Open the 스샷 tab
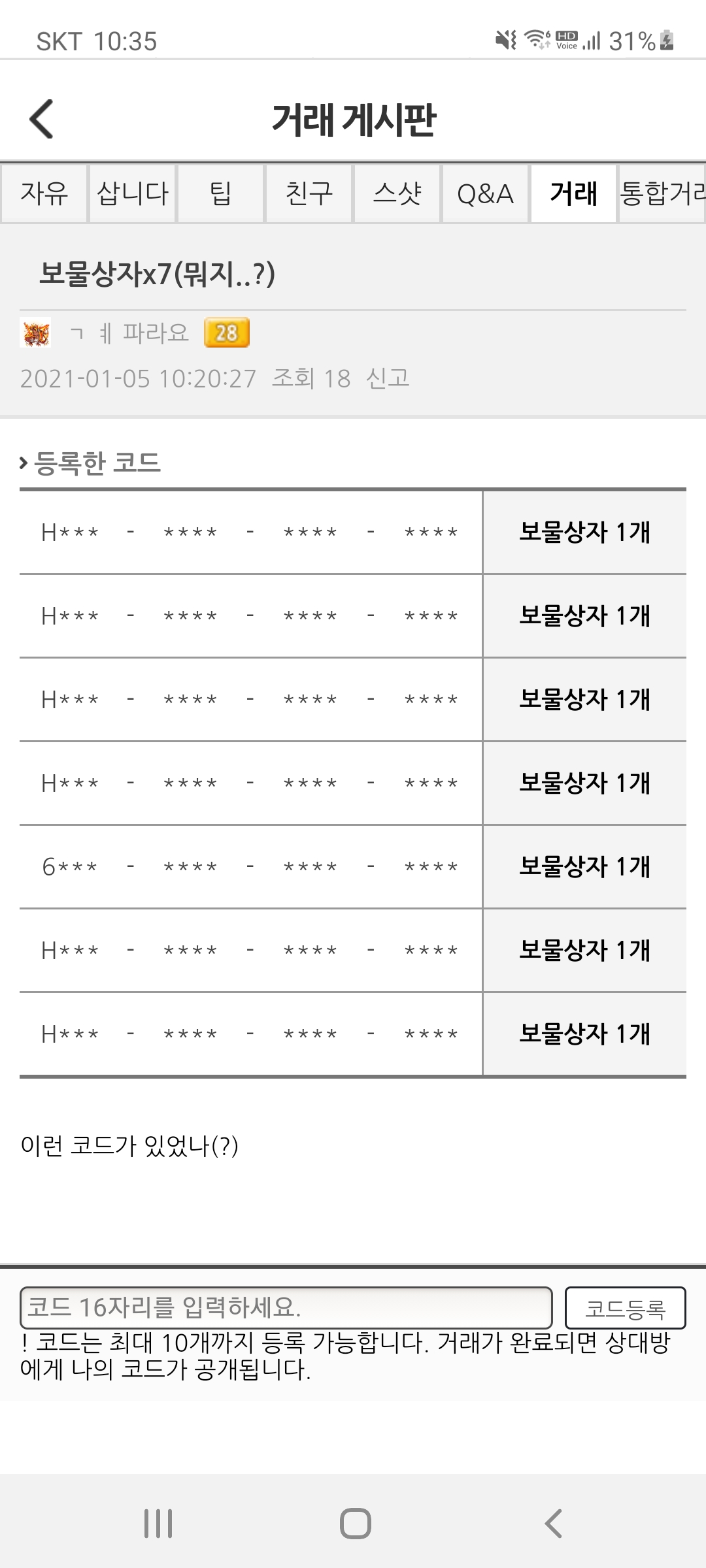 [397, 194]
